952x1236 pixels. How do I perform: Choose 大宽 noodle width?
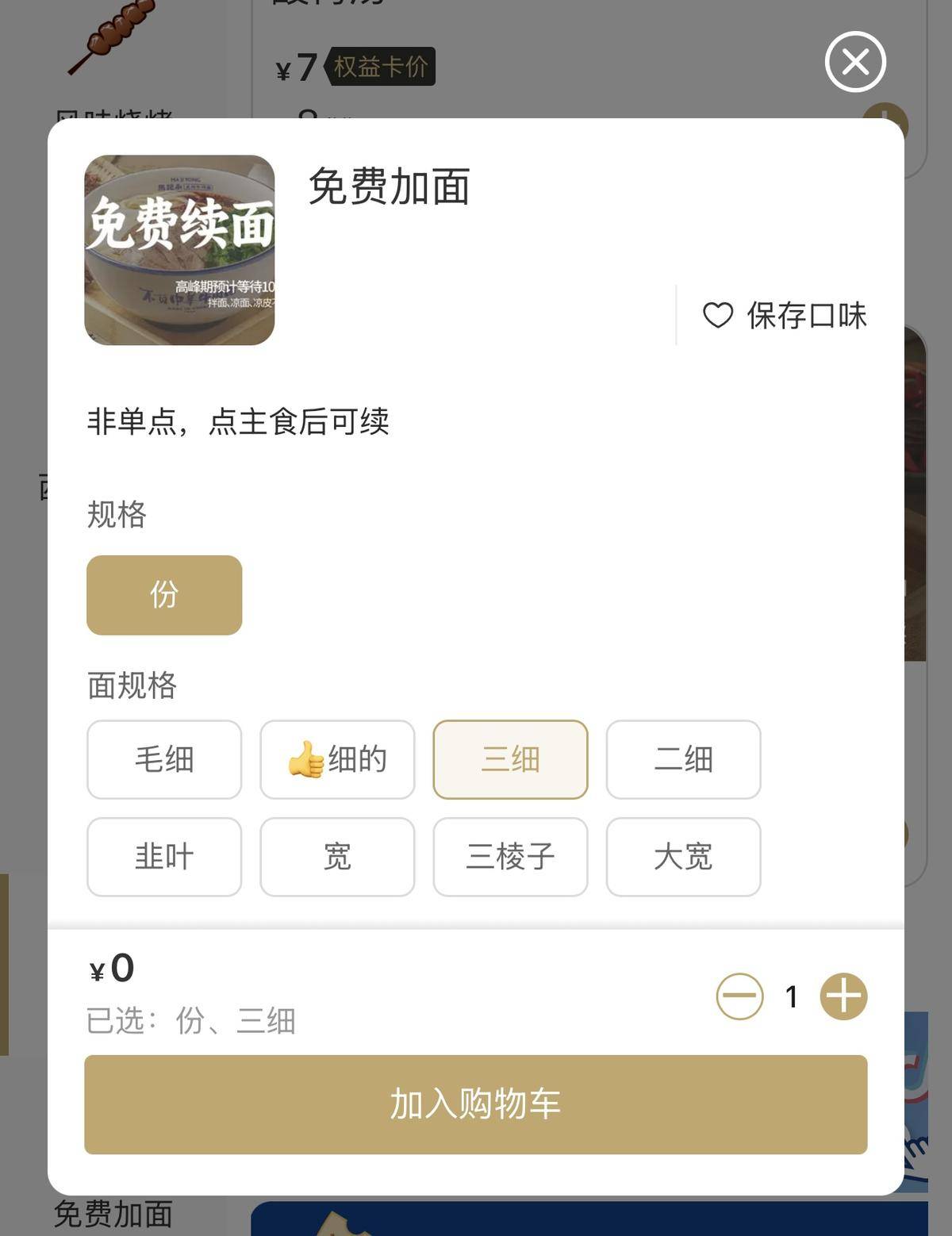683,857
